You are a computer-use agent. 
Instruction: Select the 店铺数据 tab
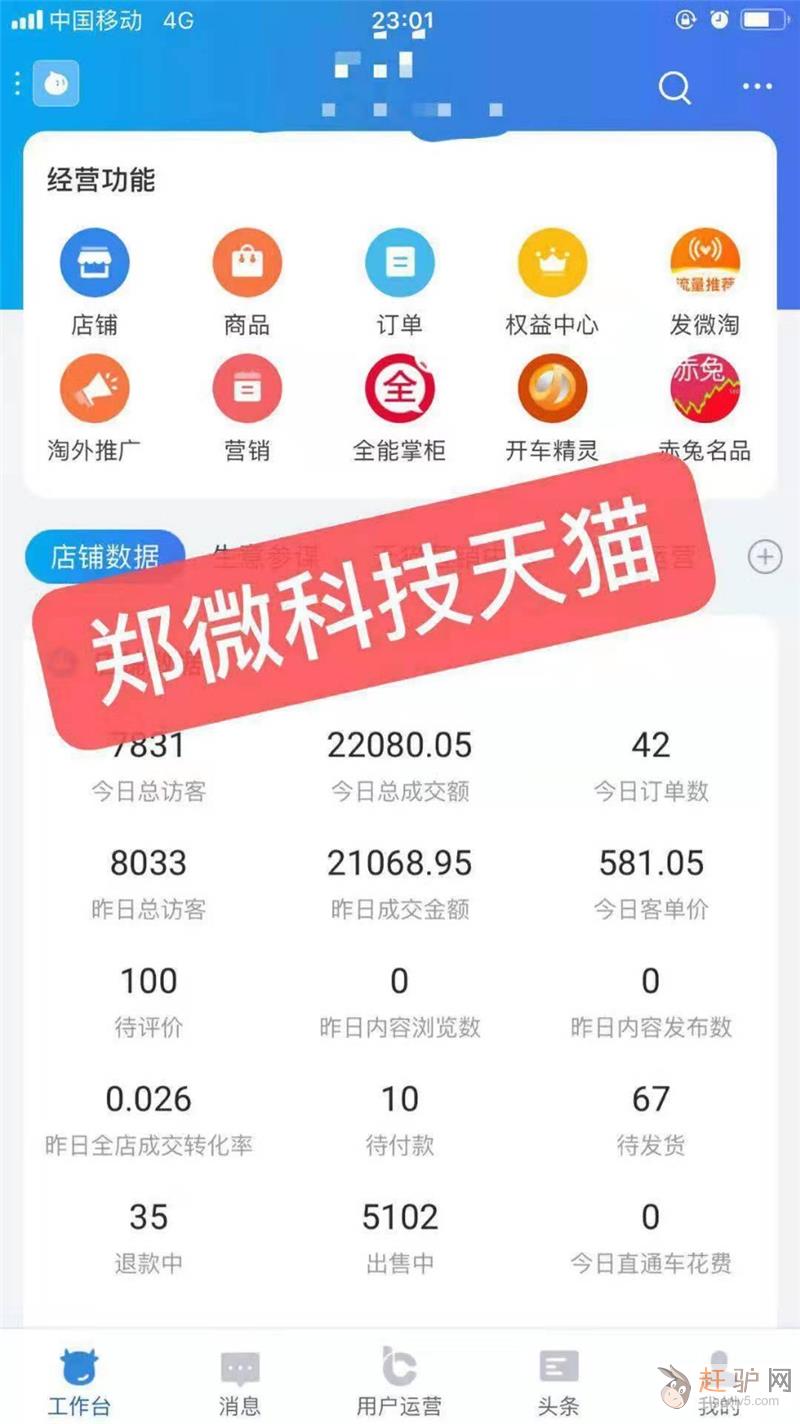pos(105,556)
